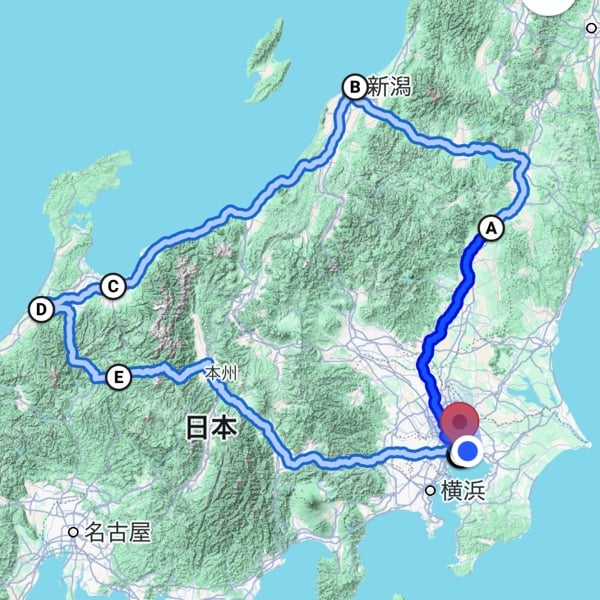Open waypoint marker C on the map

point(113,287)
